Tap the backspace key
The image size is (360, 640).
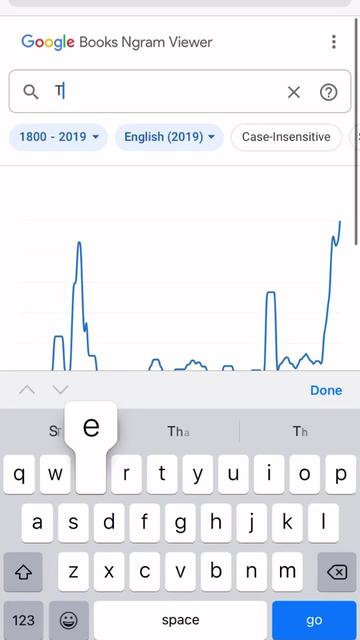pos(337,572)
